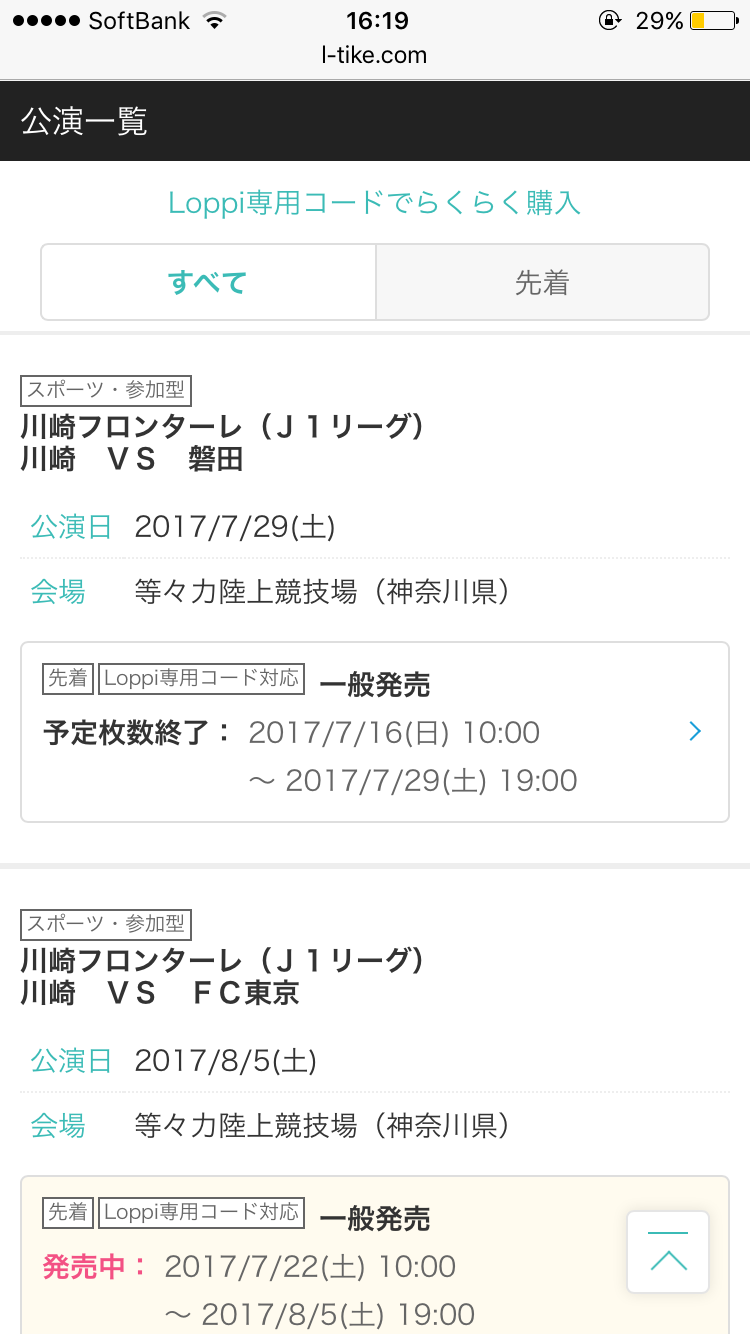Open 一般発売 card for 川崎 VS 磐田
This screenshot has height=1334, width=750.
[375, 732]
